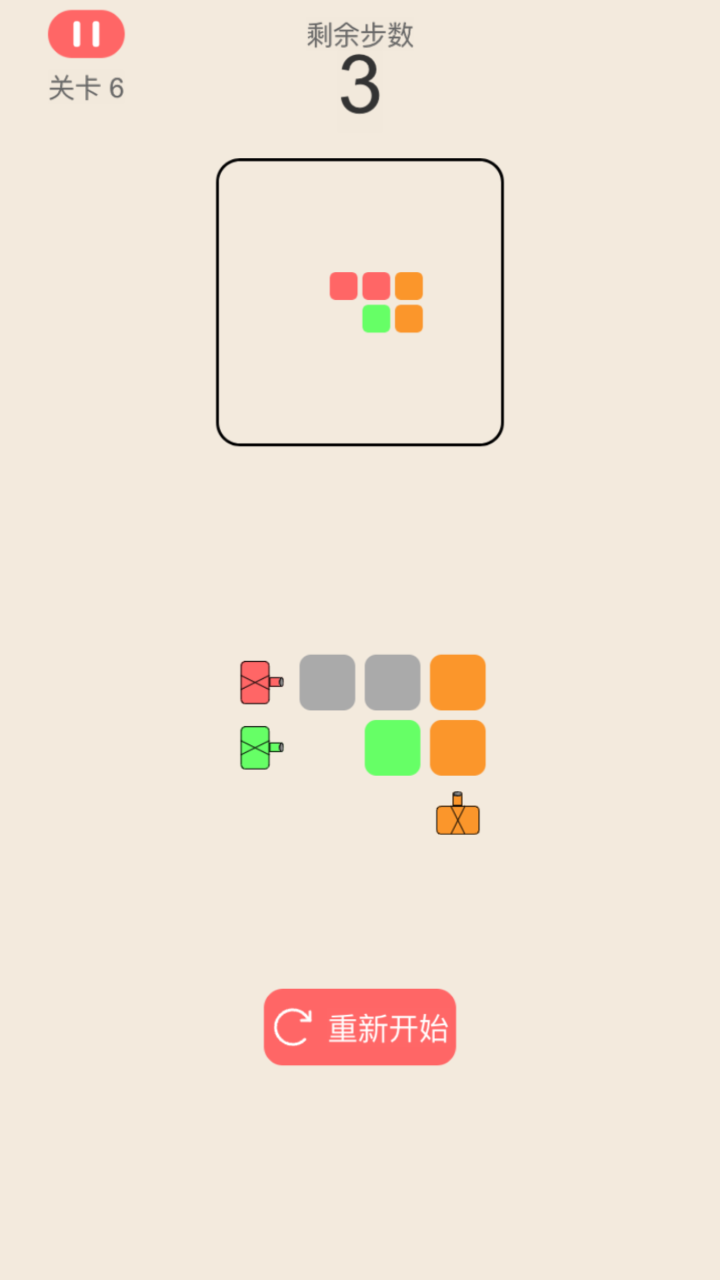The image size is (720, 1280).
Task: Click the pause icon at top left
Action: point(85,33)
